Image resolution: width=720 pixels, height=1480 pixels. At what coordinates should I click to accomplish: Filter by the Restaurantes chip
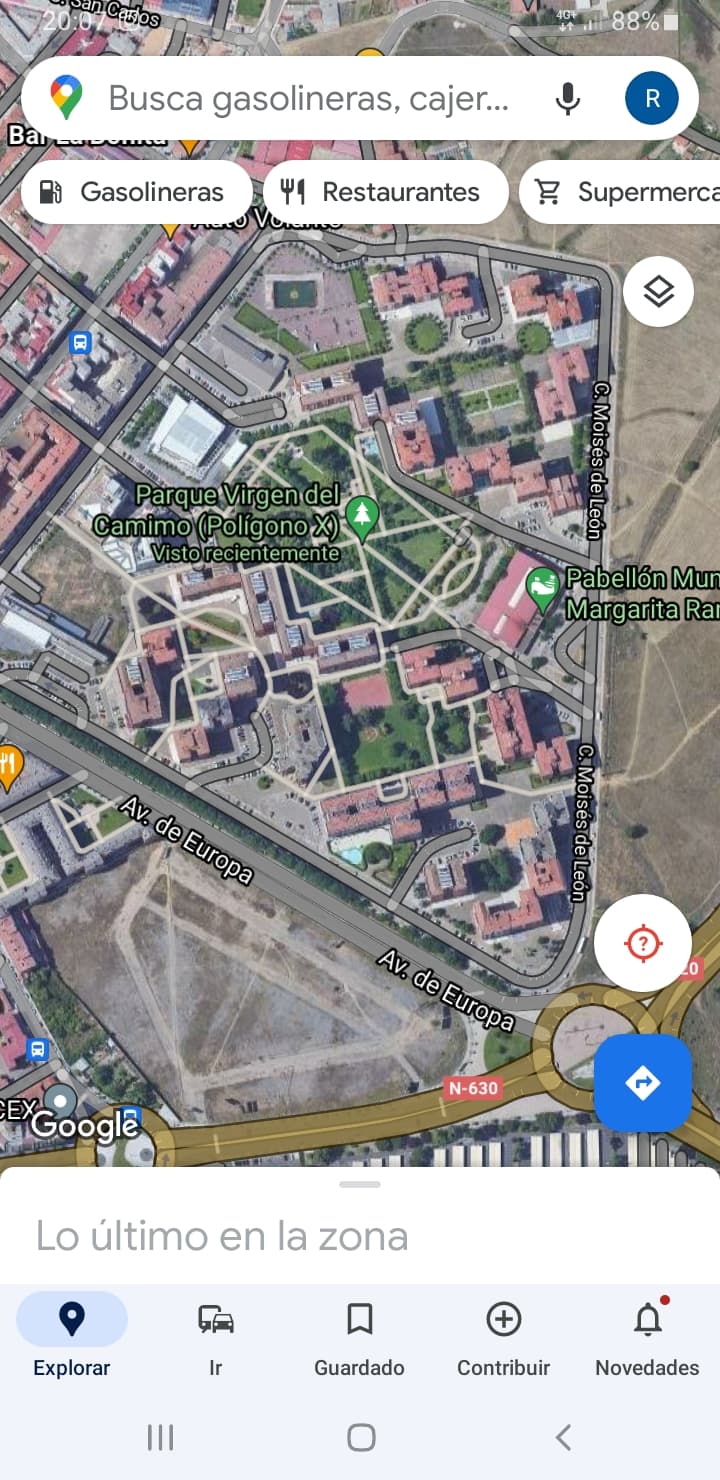(x=386, y=192)
